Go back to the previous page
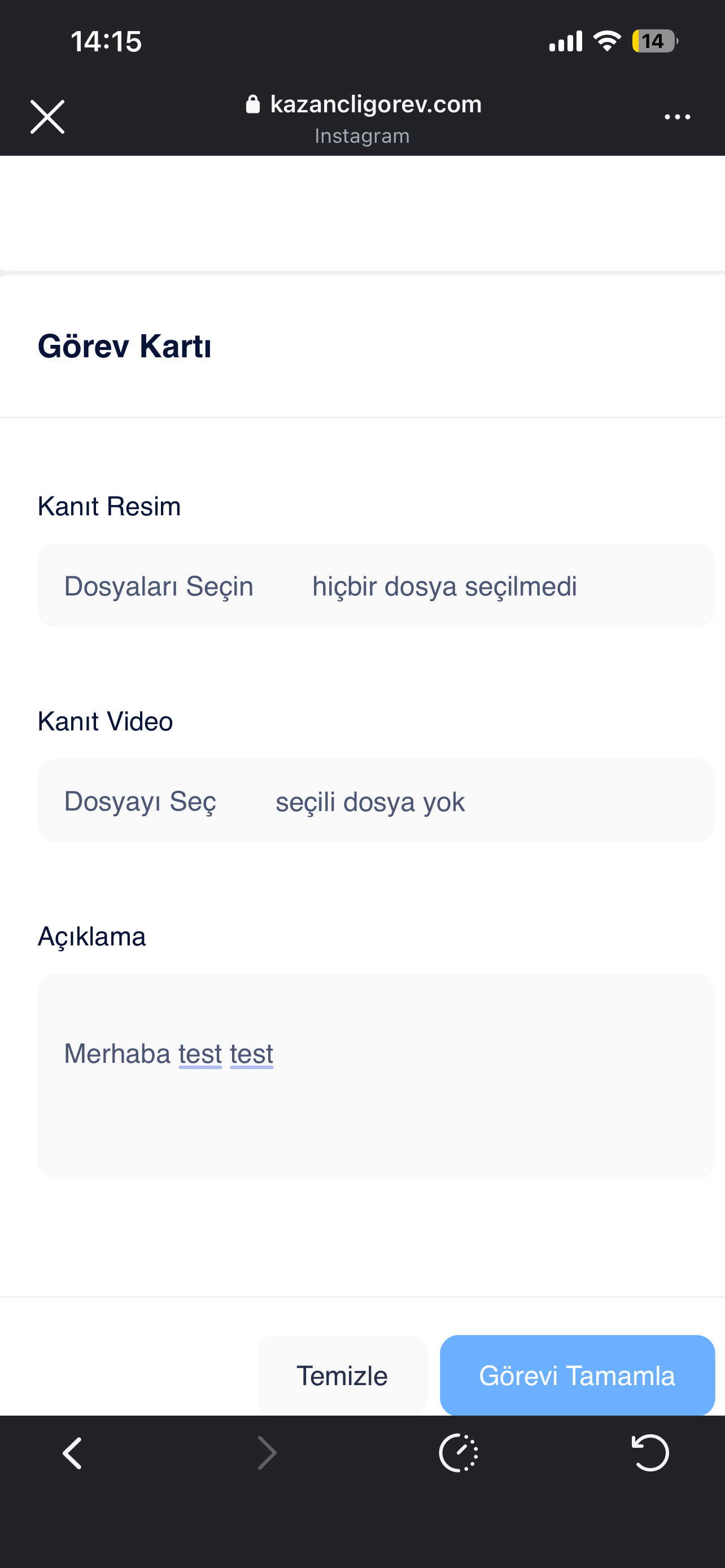Image resolution: width=725 pixels, height=1568 pixels. coord(73,1453)
